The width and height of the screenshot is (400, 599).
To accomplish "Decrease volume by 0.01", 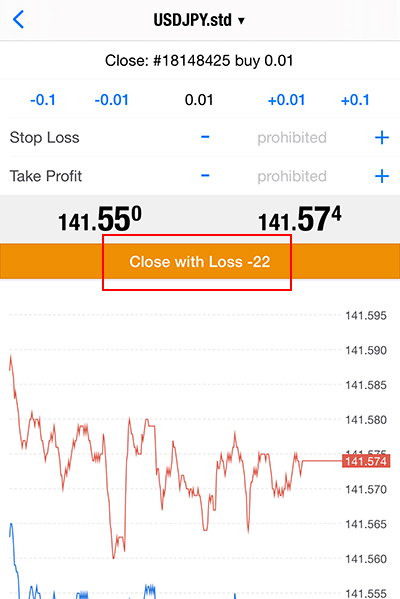I will (112, 100).
